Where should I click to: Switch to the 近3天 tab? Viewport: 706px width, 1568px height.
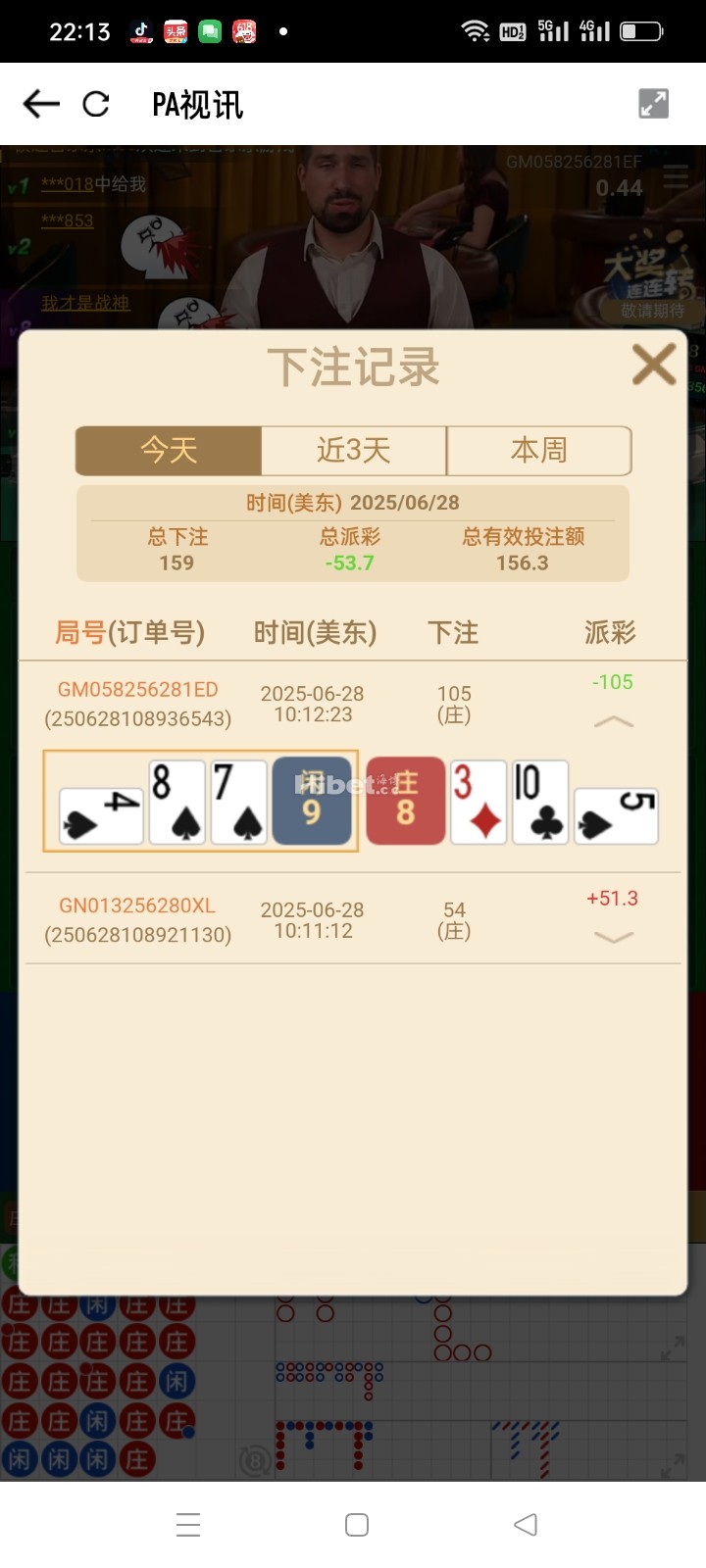click(x=353, y=451)
